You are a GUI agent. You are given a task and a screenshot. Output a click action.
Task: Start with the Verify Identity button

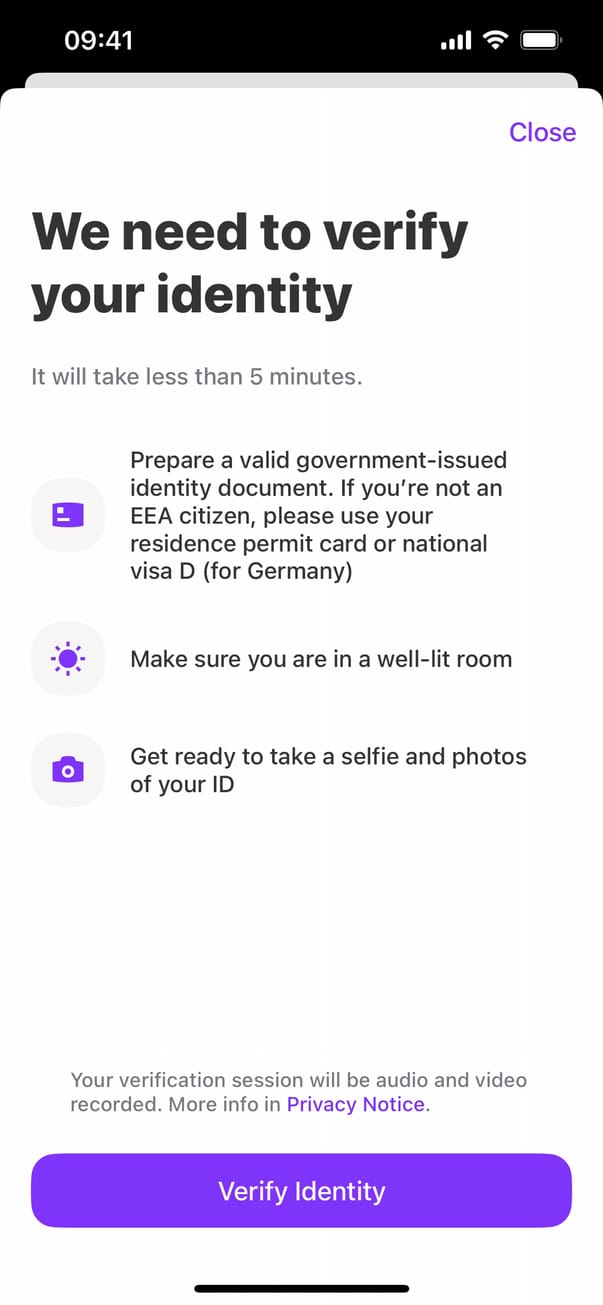click(301, 1190)
